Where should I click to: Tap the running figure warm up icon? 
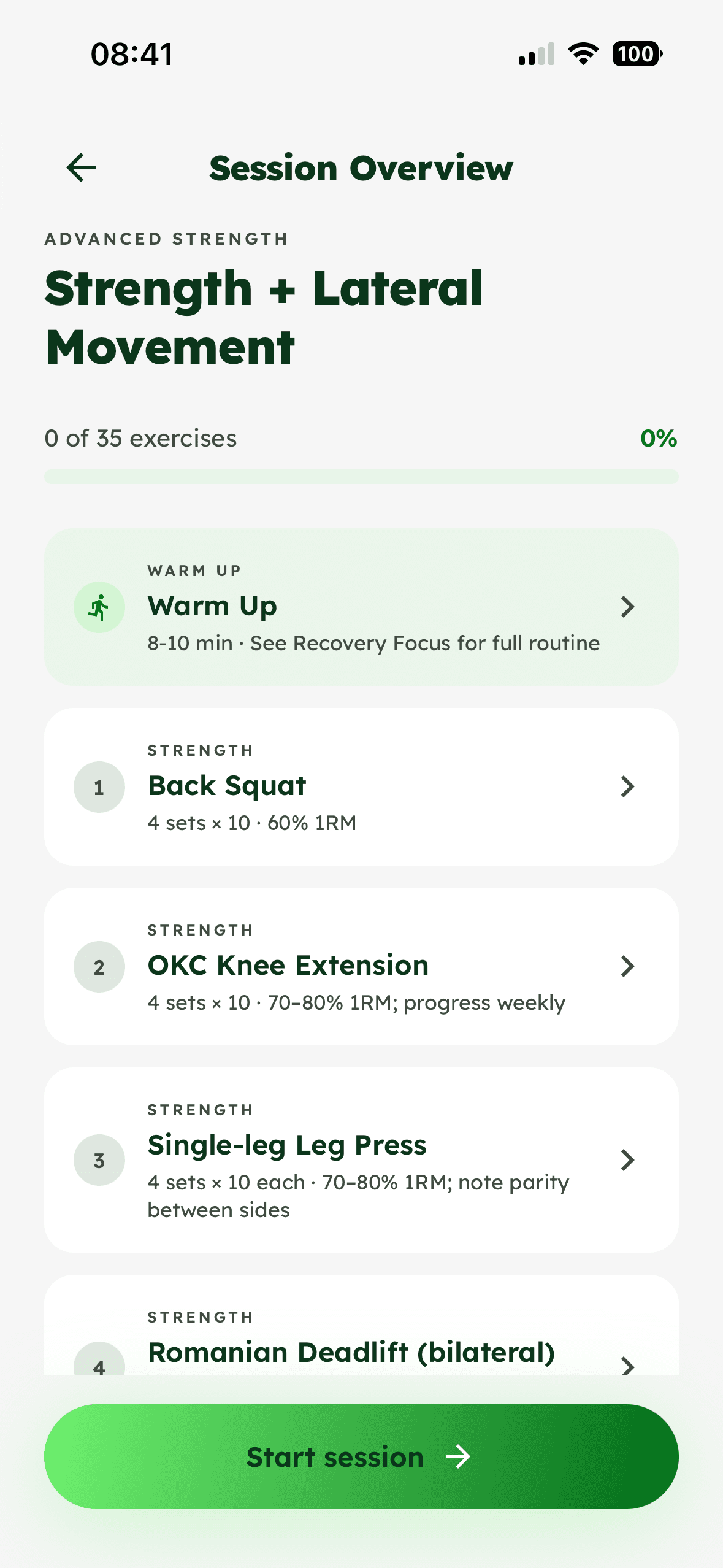point(99,606)
